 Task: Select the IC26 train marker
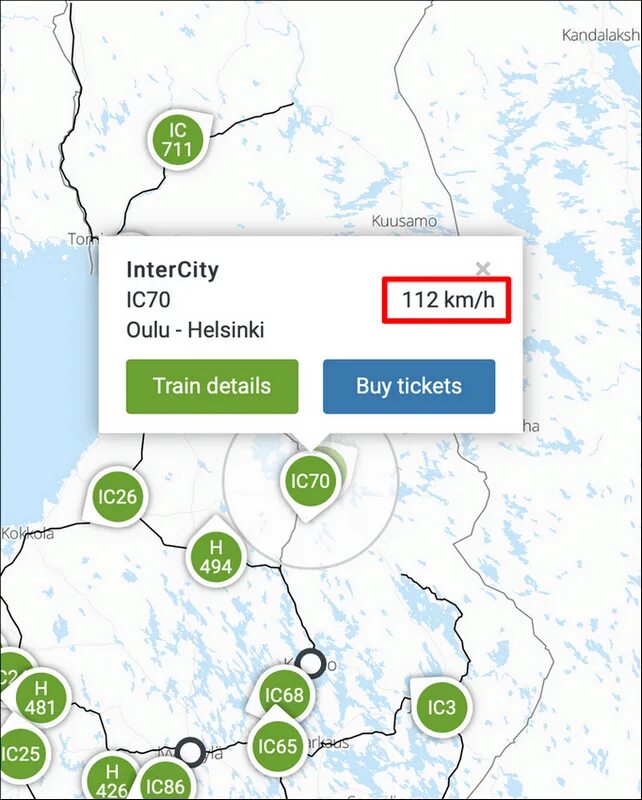[x=117, y=496]
